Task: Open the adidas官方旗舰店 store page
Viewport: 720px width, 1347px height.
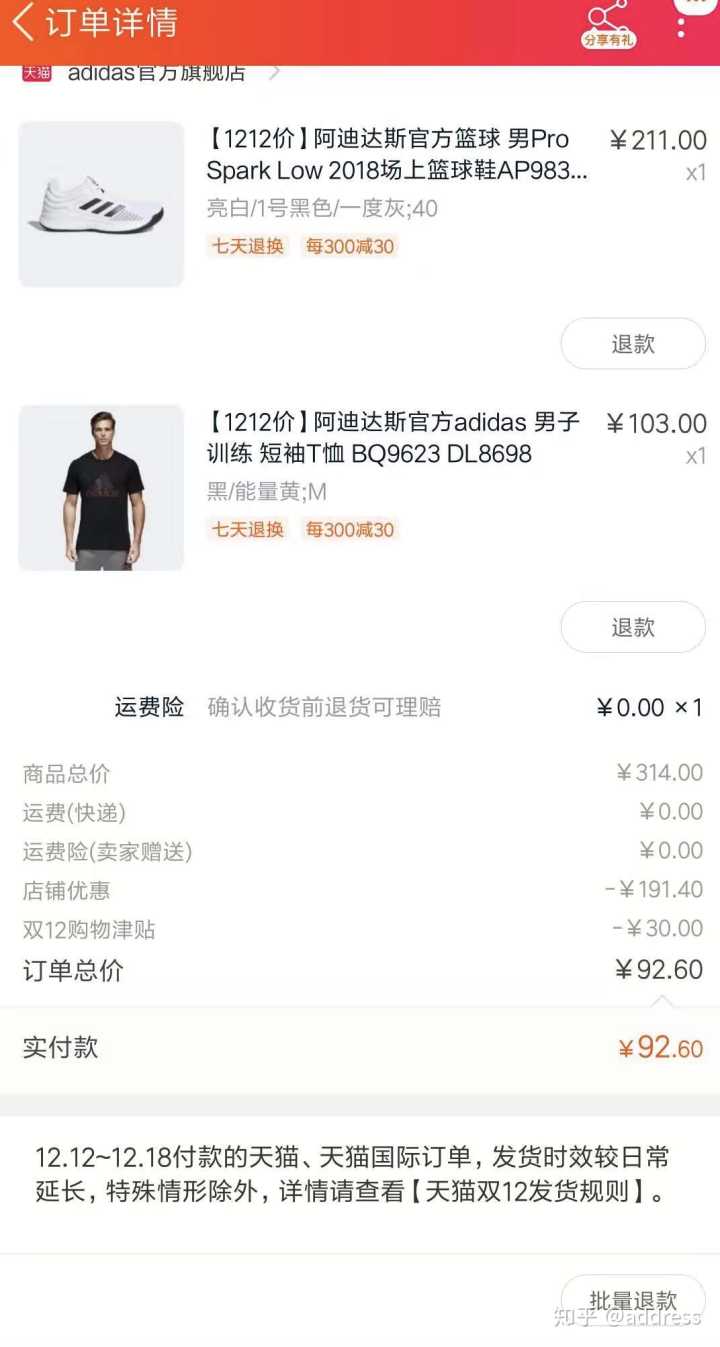Action: [156, 72]
